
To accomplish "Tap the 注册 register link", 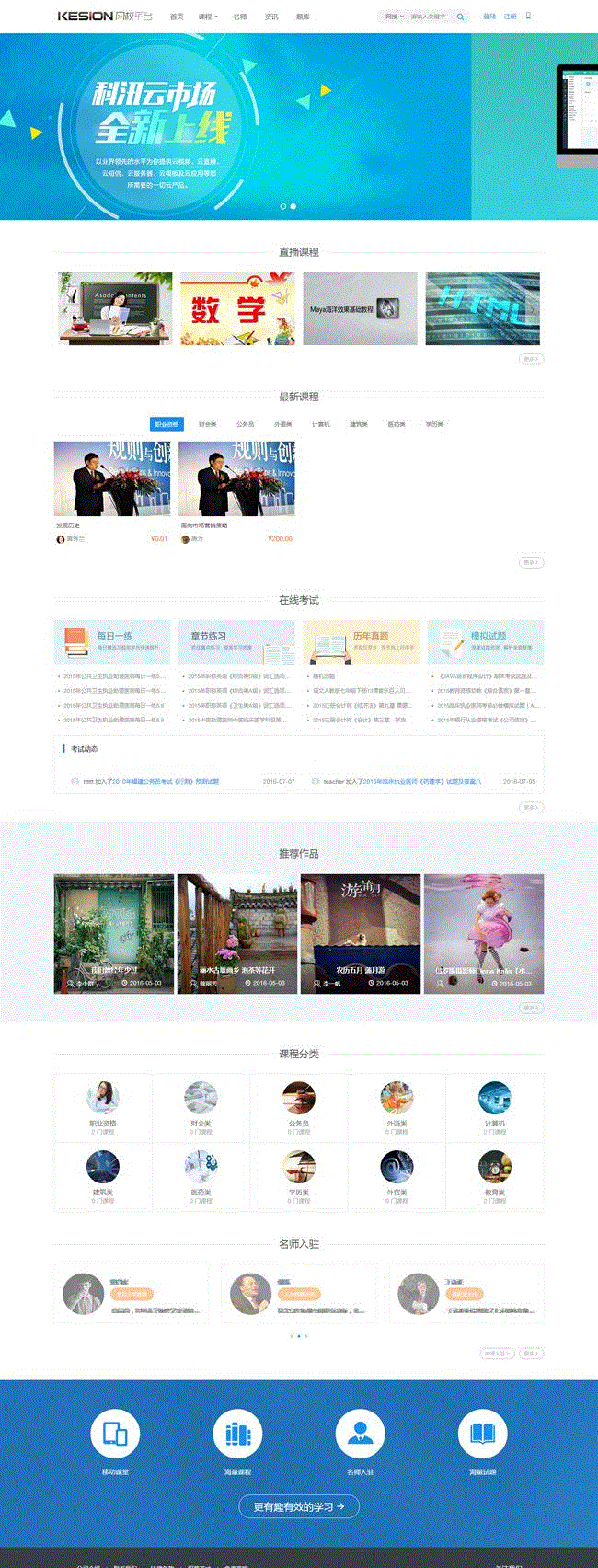I will 510,17.
